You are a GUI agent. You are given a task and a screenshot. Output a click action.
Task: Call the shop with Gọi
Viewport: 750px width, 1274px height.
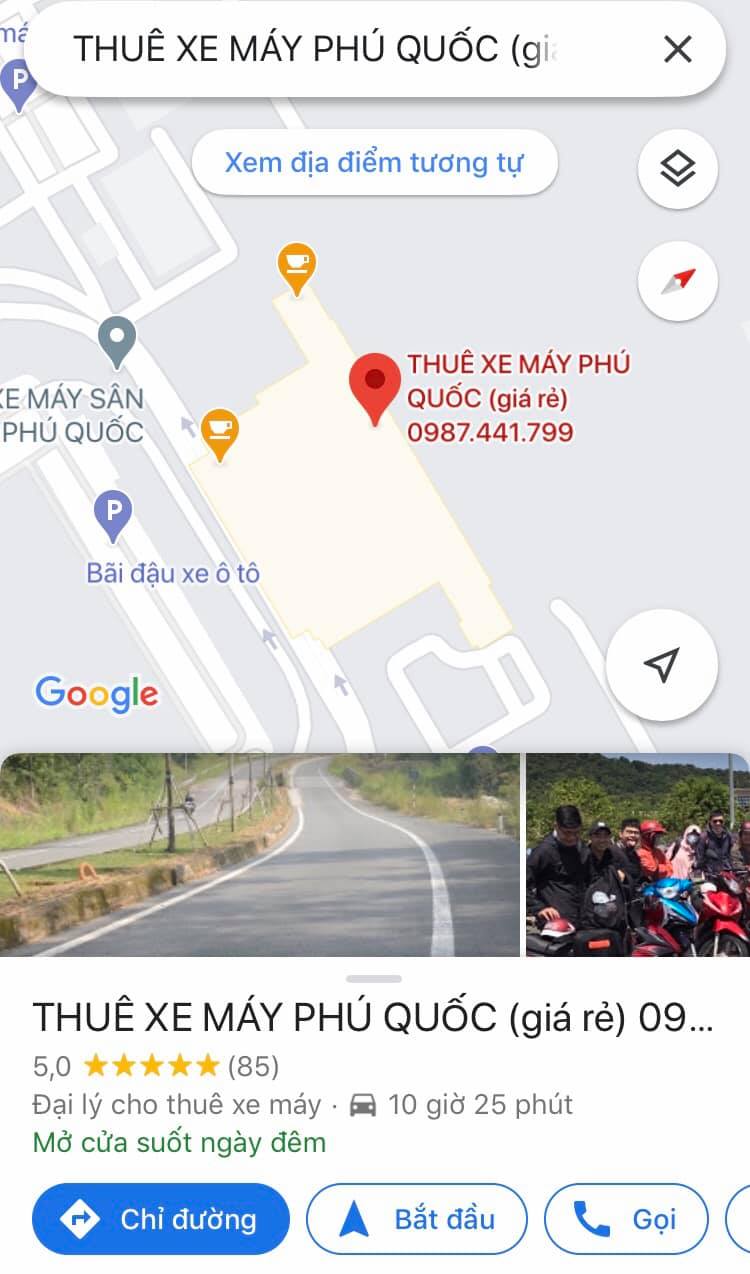point(626,1219)
